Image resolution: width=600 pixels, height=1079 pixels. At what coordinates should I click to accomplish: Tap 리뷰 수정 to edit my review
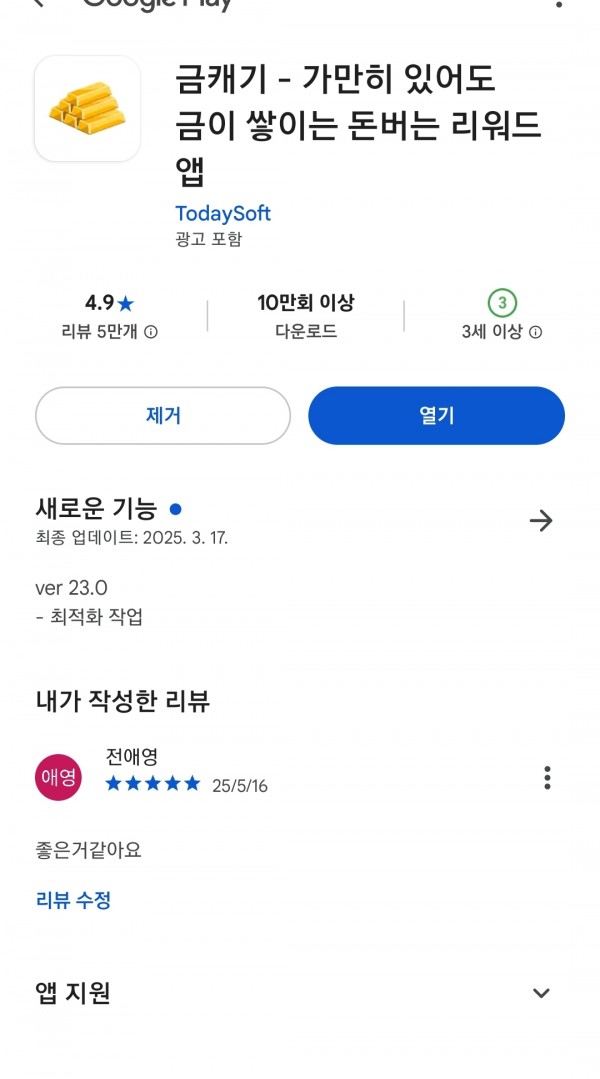pyautogui.click(x=74, y=900)
